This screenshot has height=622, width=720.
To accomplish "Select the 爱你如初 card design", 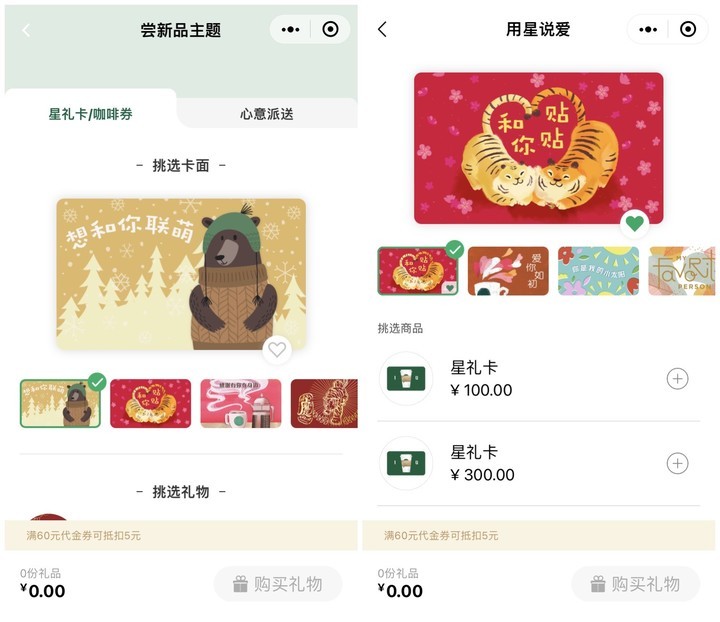I will pos(508,271).
